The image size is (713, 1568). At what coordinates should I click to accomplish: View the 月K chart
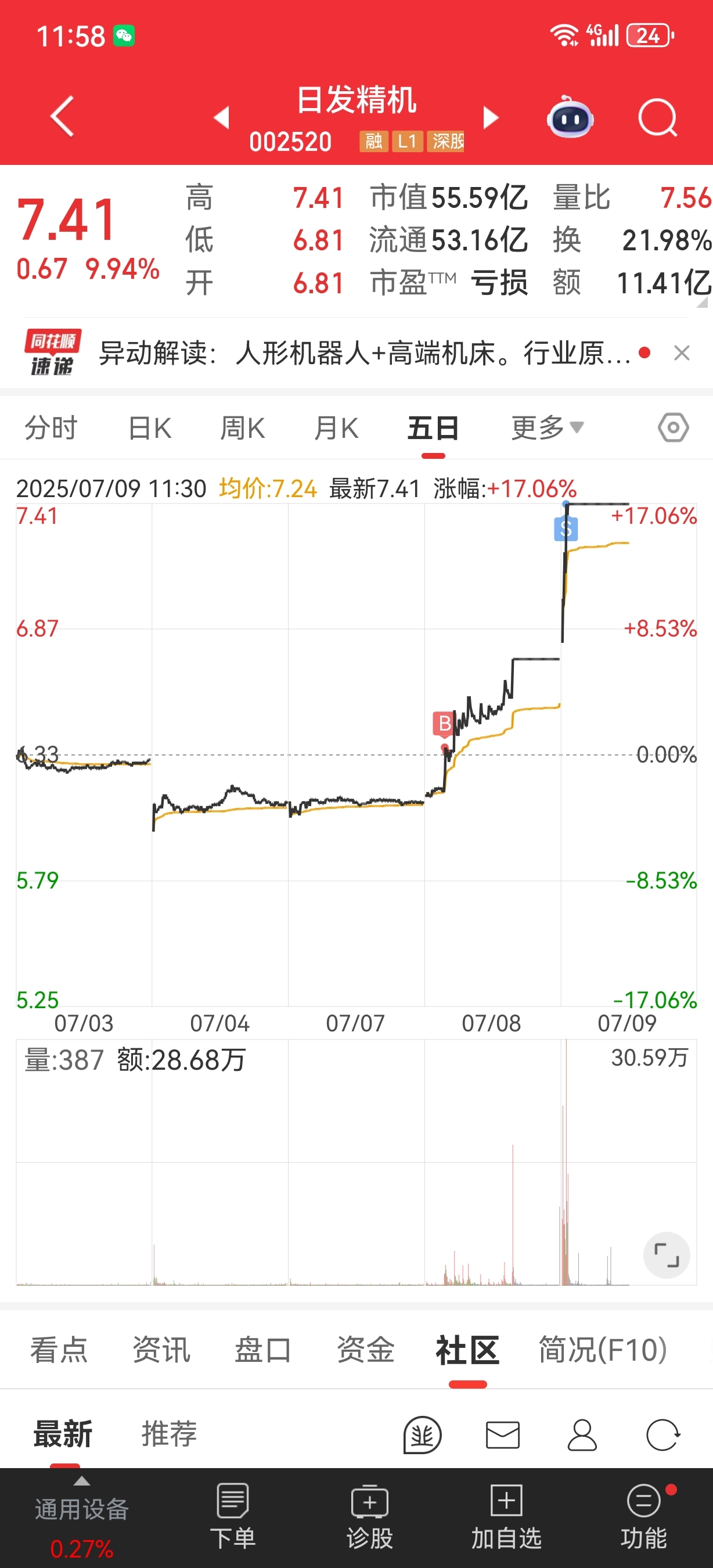336,428
